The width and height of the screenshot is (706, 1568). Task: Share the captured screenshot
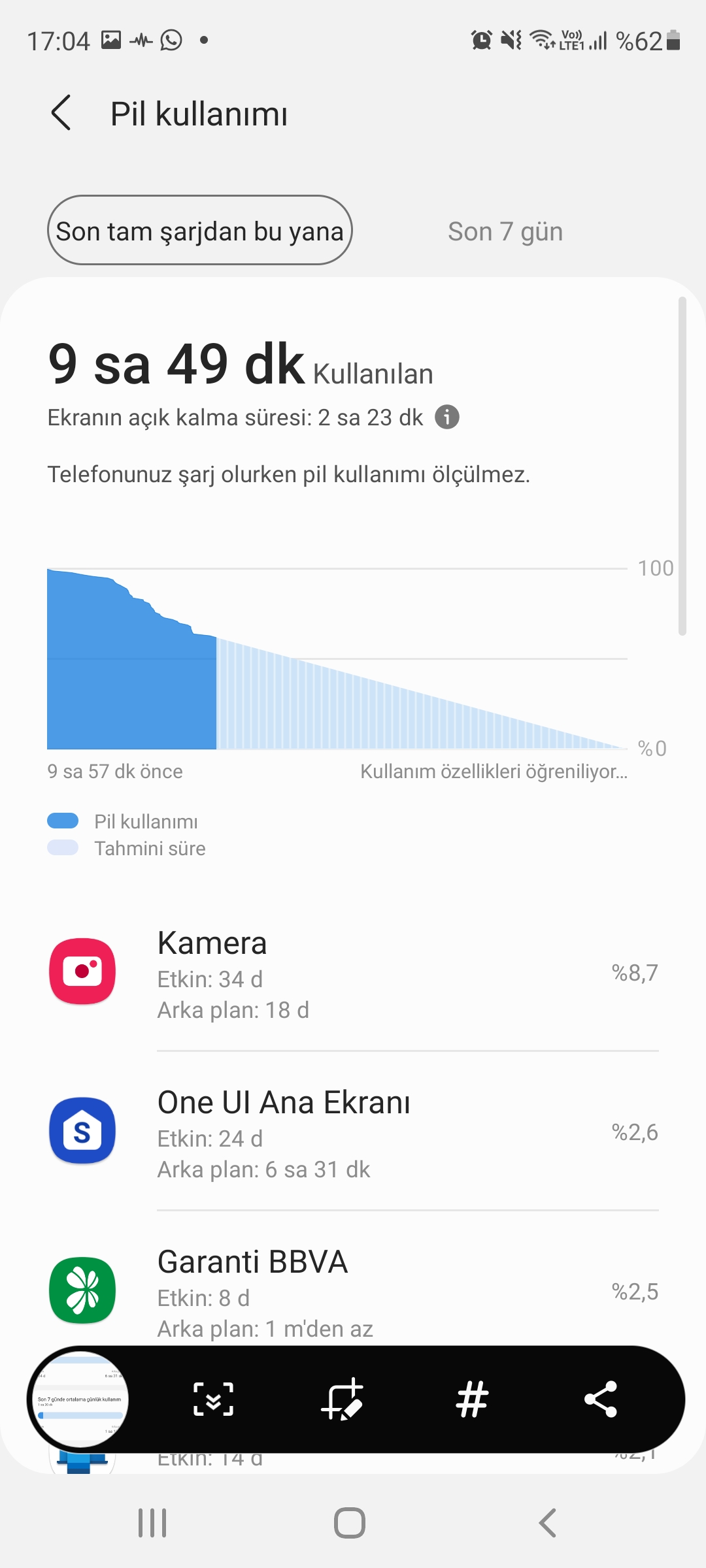pos(600,1399)
